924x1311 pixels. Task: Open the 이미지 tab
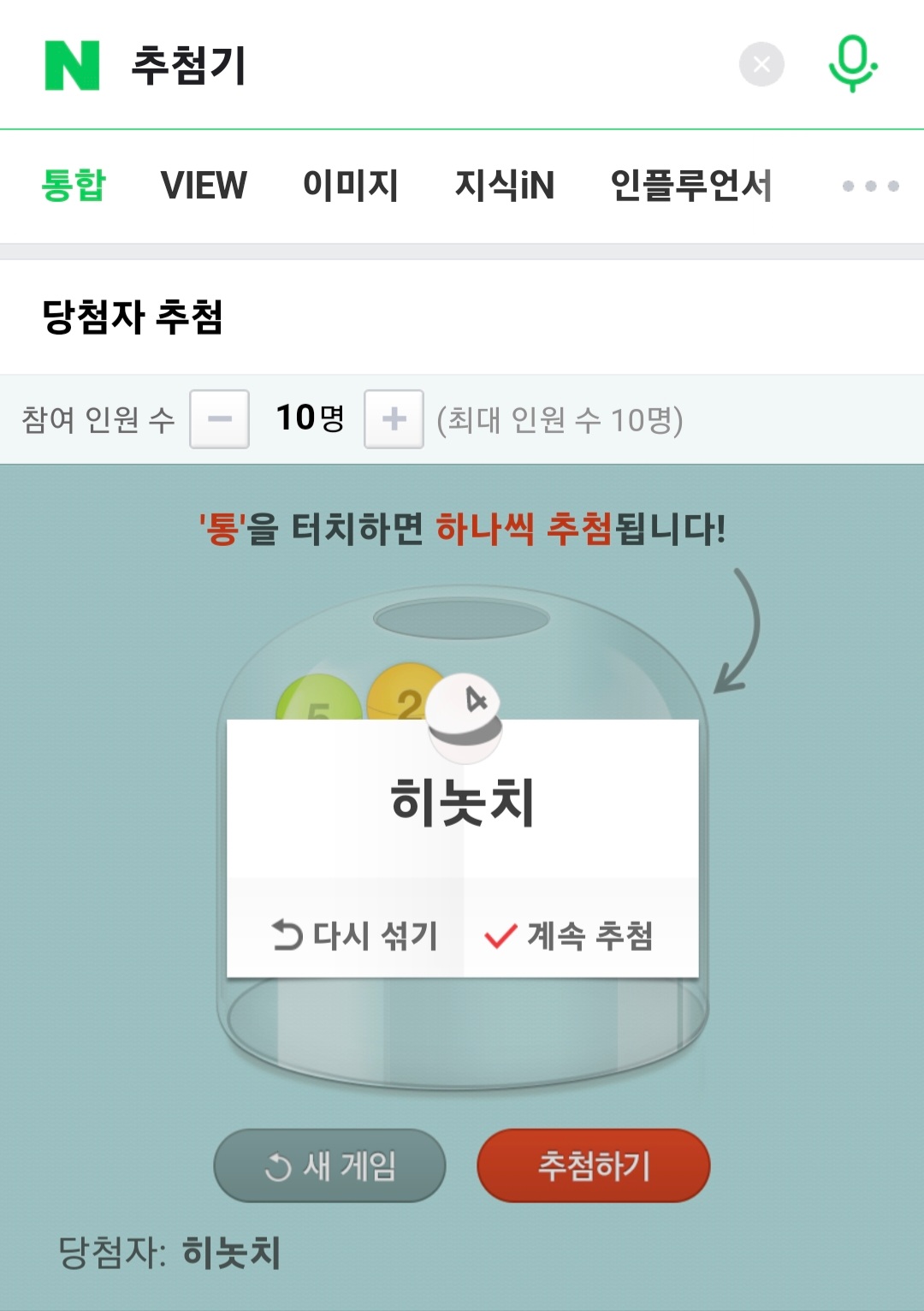351,185
